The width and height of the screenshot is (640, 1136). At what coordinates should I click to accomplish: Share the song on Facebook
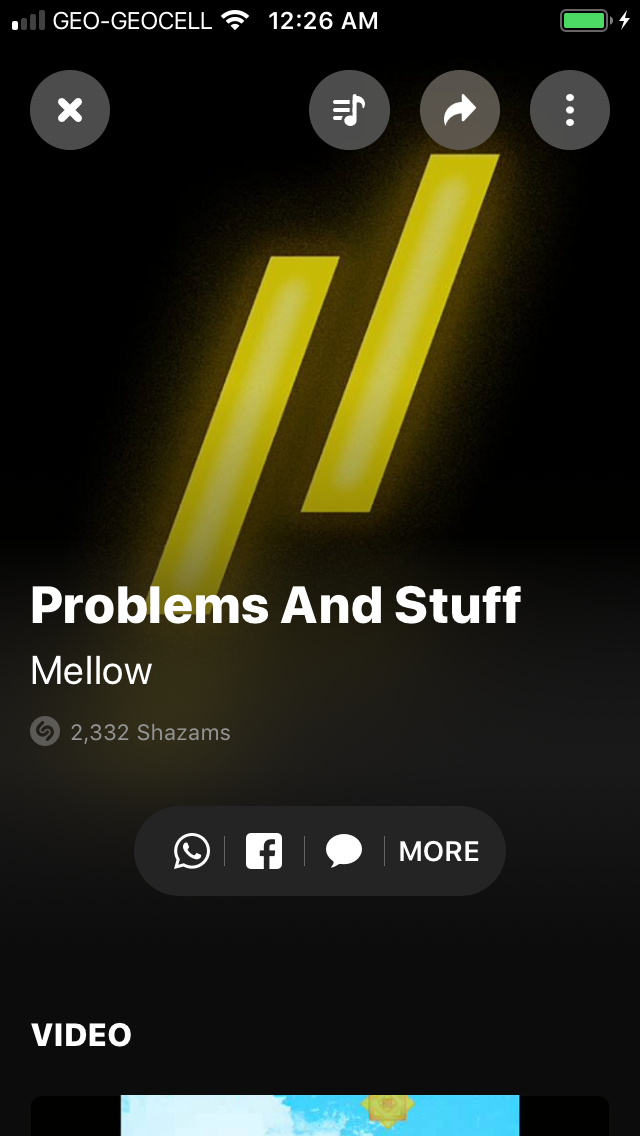click(264, 851)
